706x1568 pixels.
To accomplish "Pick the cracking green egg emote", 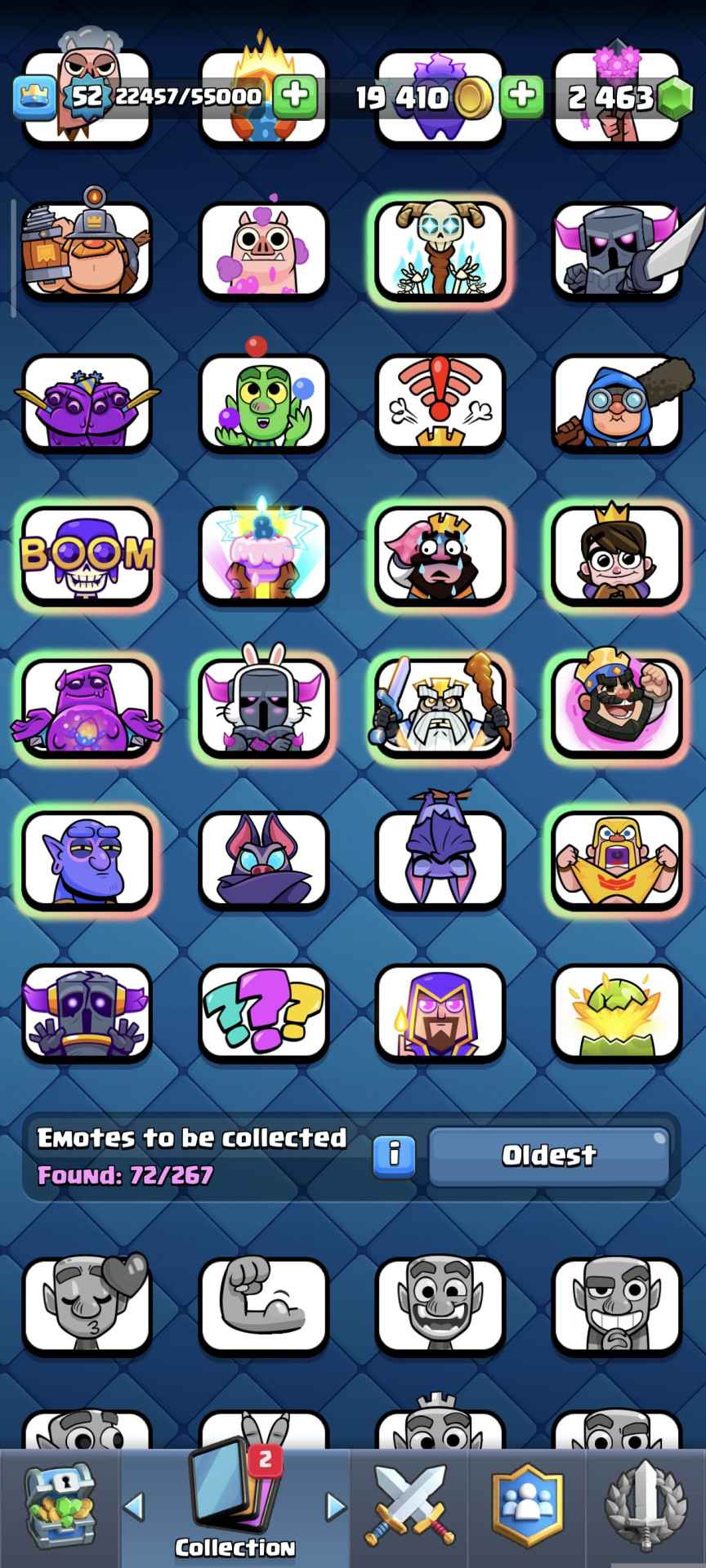I will point(617,1013).
